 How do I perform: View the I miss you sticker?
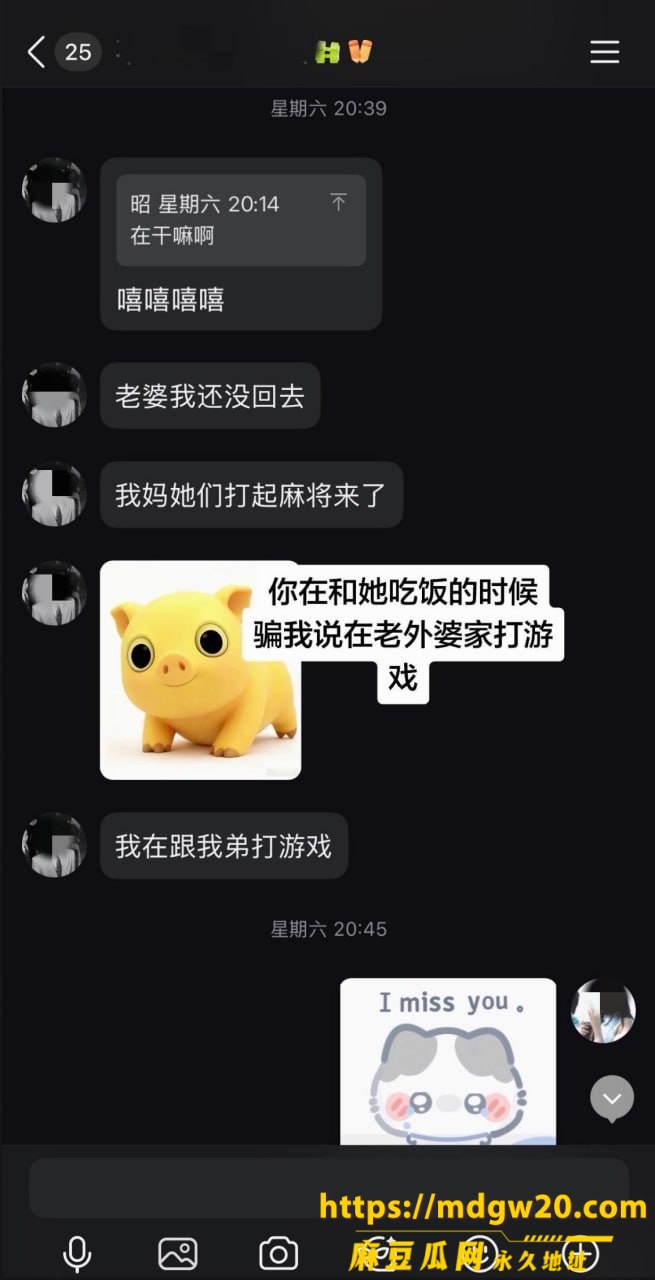[448, 1061]
